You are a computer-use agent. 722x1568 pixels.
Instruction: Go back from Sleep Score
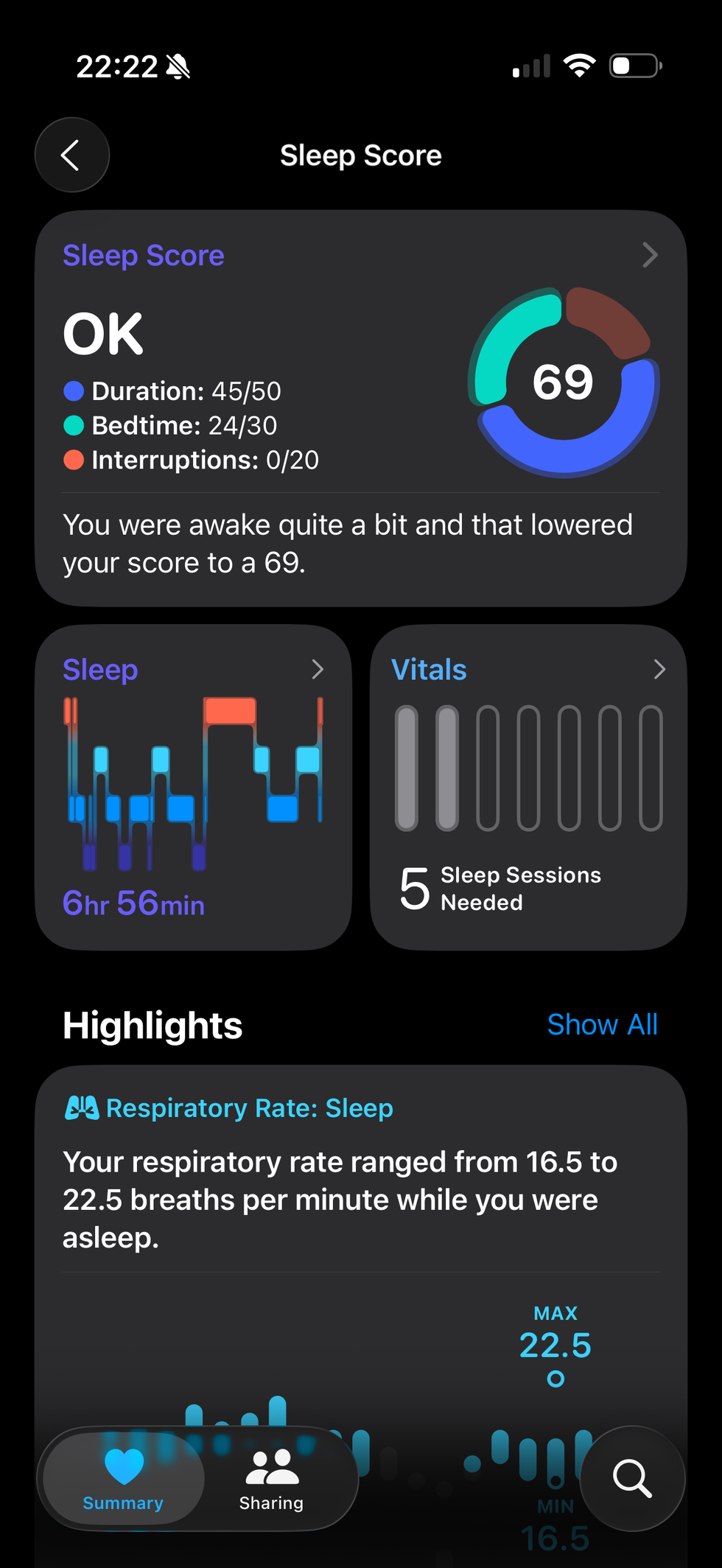71,155
